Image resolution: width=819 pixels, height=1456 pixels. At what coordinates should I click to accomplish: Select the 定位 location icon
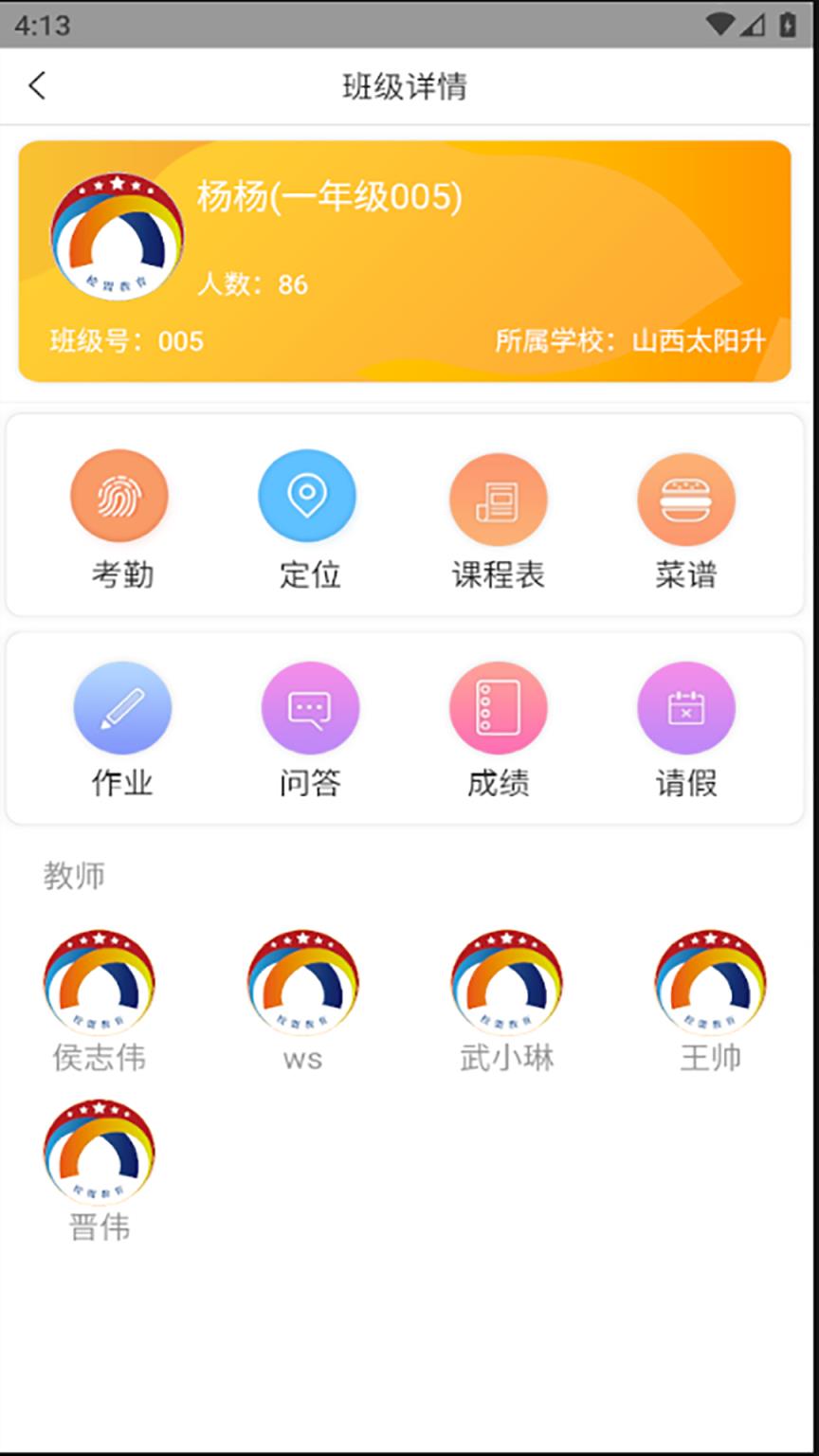tap(307, 495)
